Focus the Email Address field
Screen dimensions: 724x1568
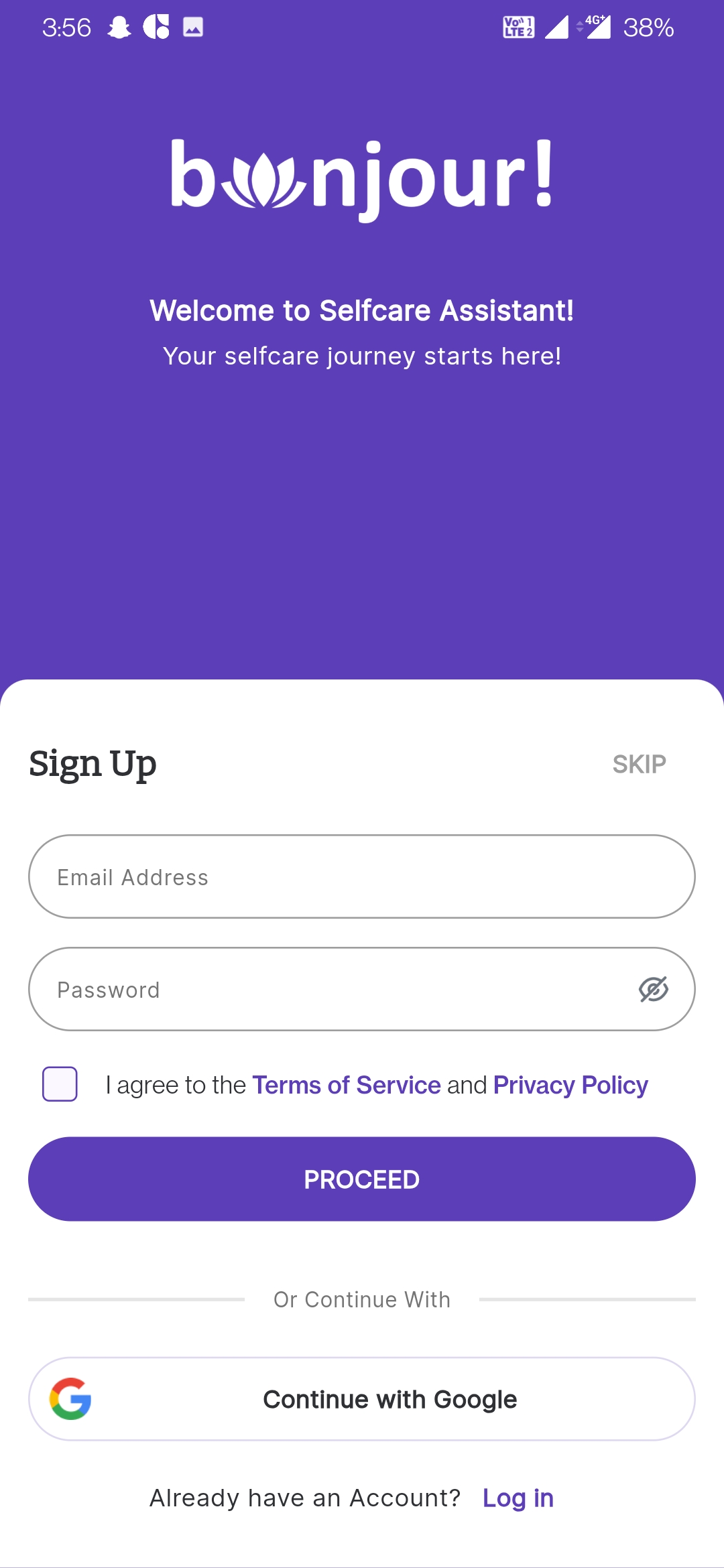362,876
